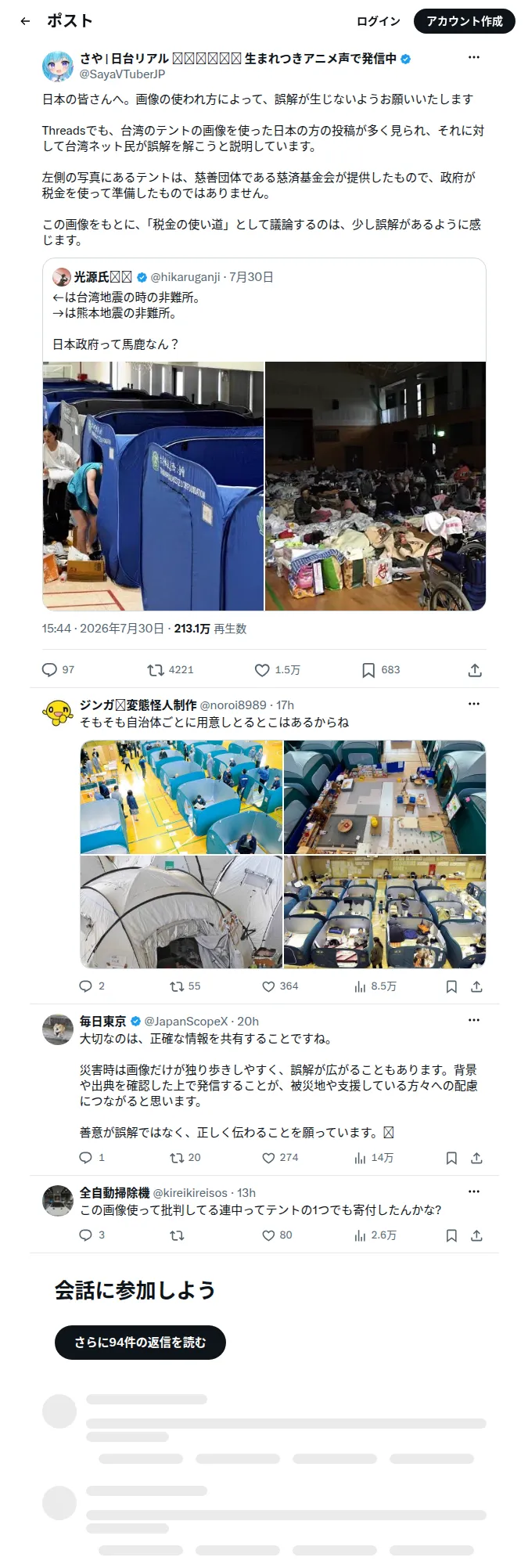528x1568 pixels.
Task: Tap the ログイン button
Action: pos(378,21)
